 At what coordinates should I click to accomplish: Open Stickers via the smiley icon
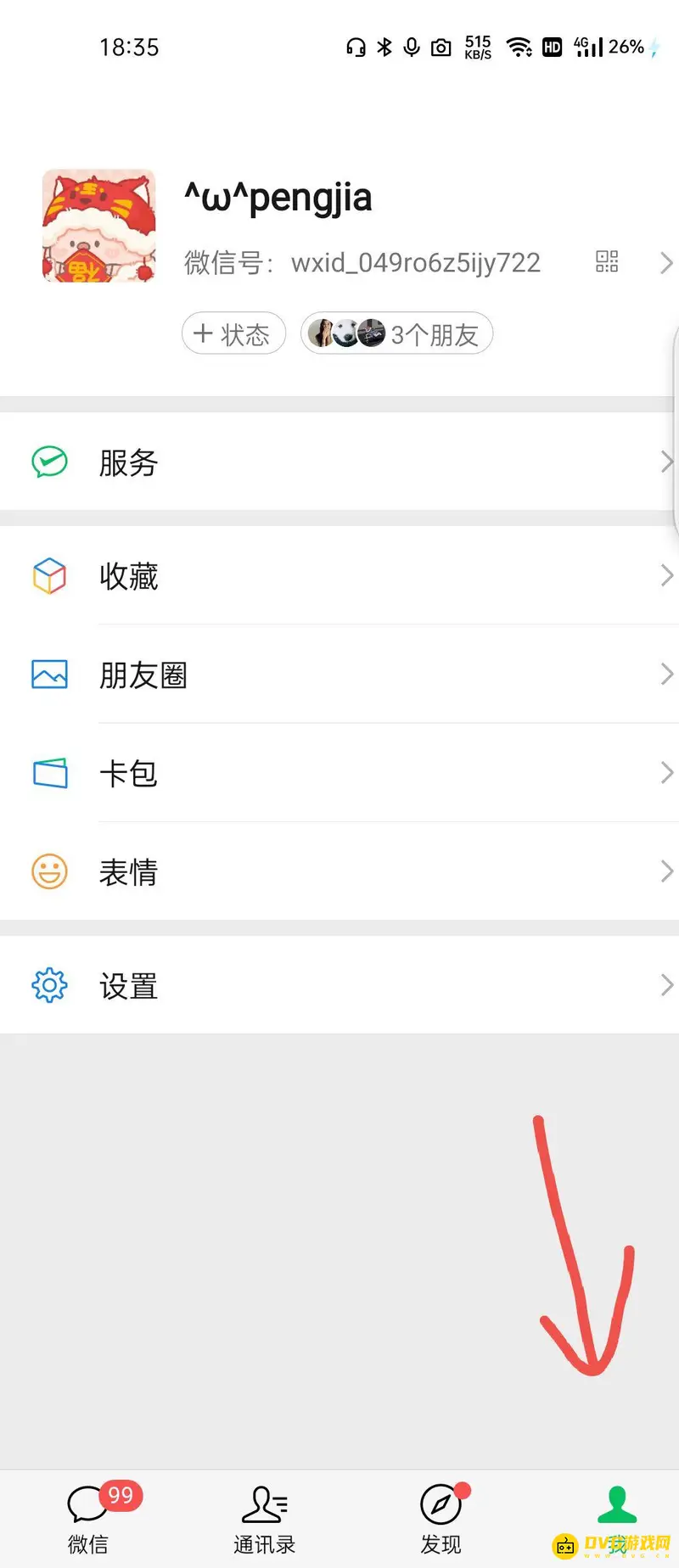tap(49, 871)
